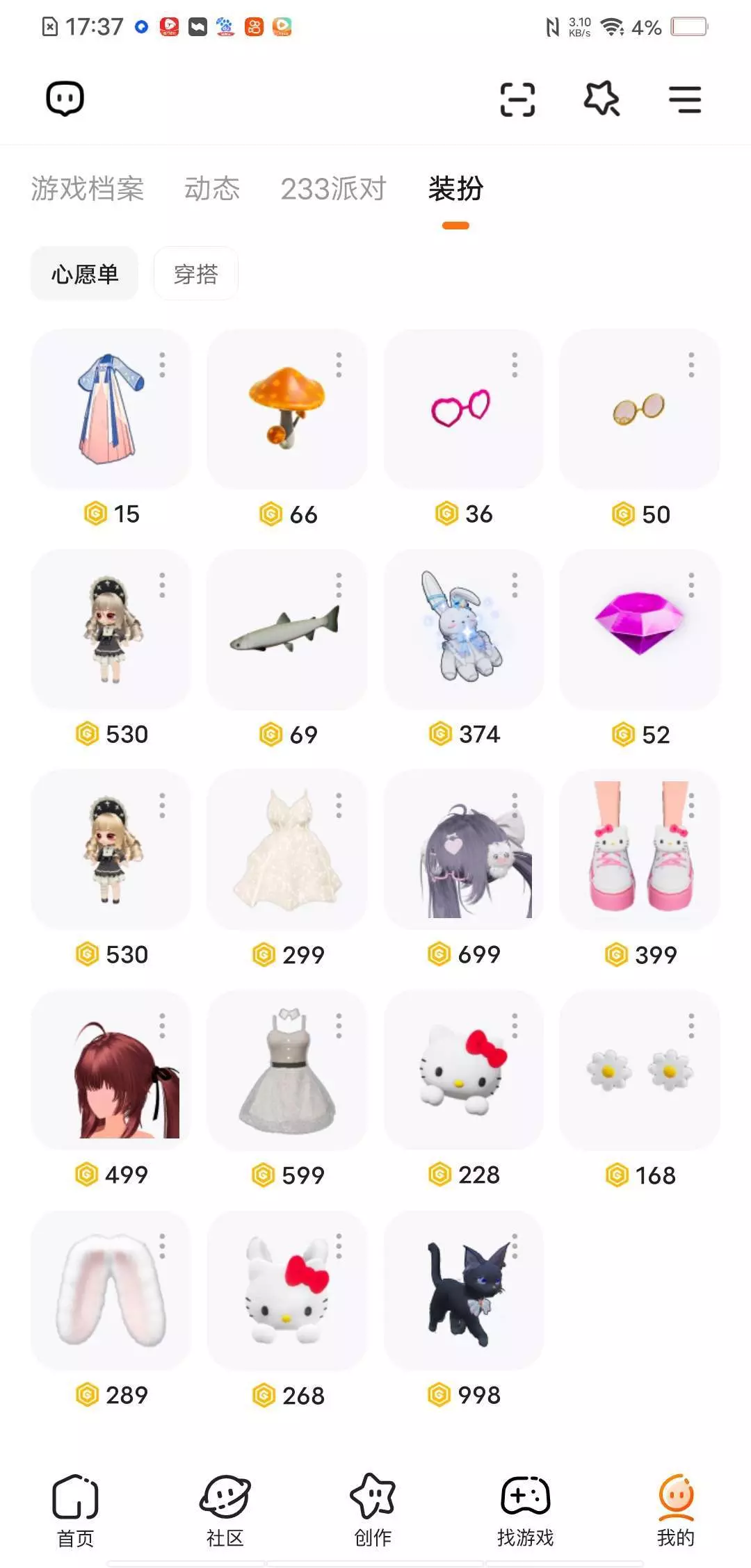Open the scan code icon

click(x=518, y=99)
